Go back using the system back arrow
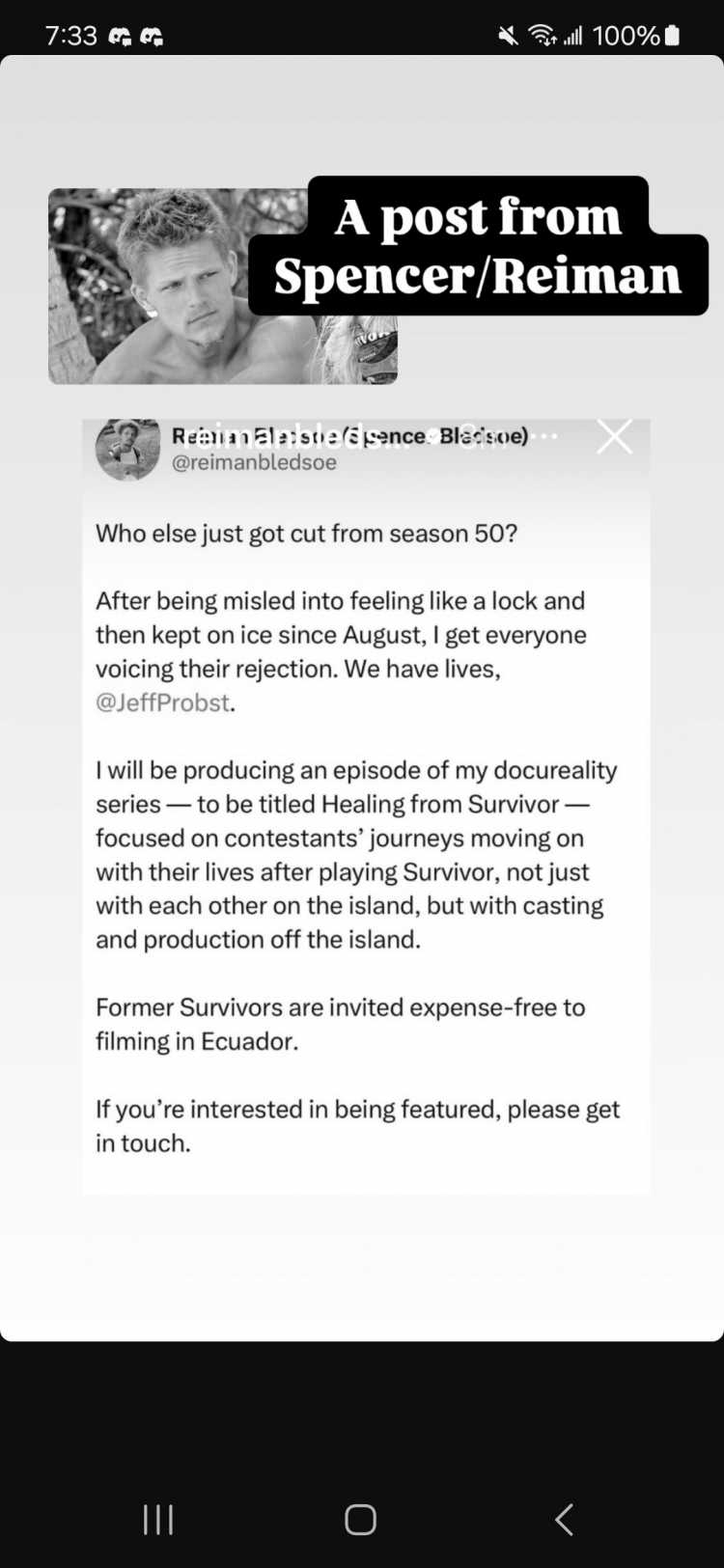 pos(565,1519)
